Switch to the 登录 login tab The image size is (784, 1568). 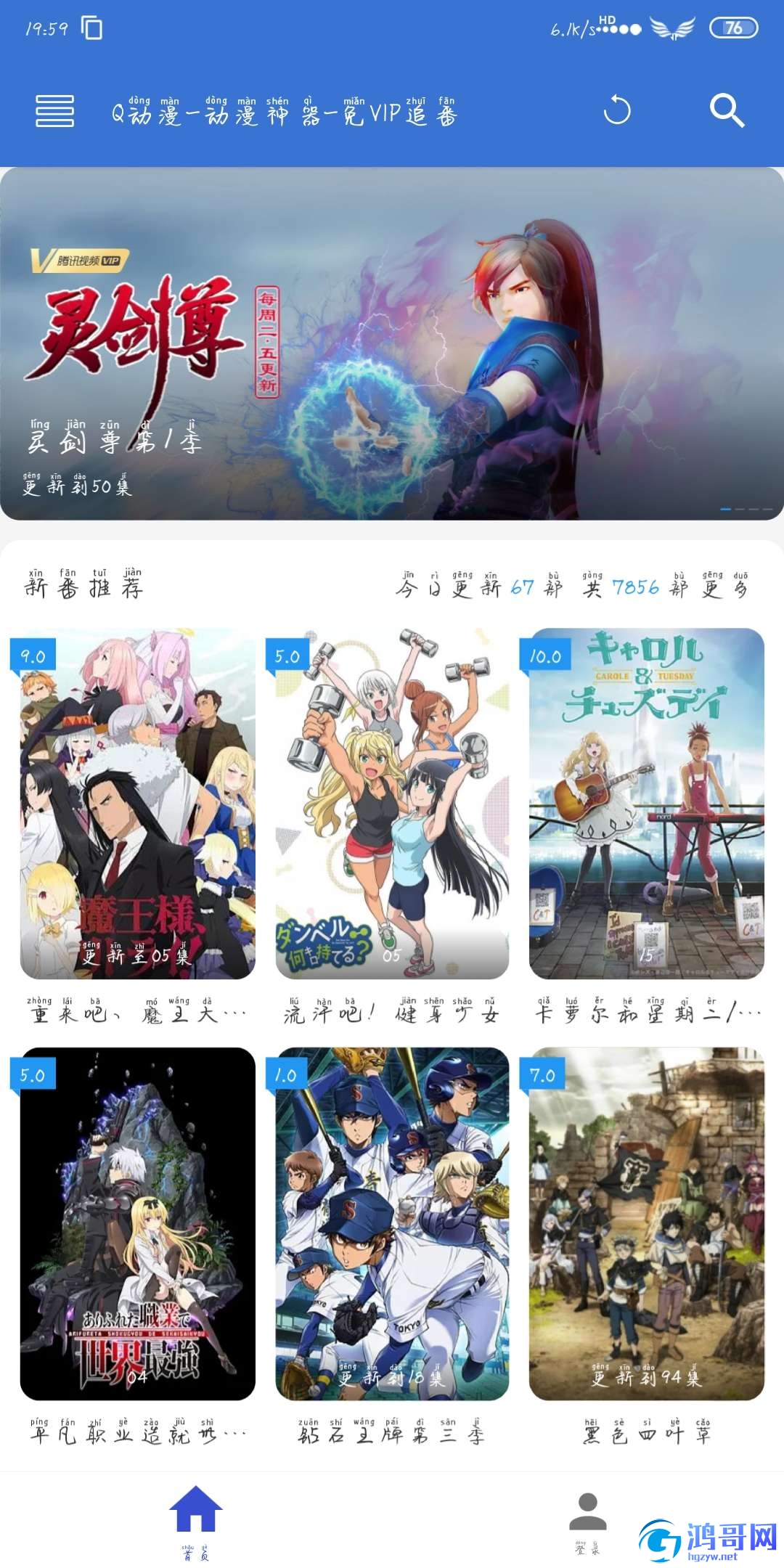click(587, 1520)
